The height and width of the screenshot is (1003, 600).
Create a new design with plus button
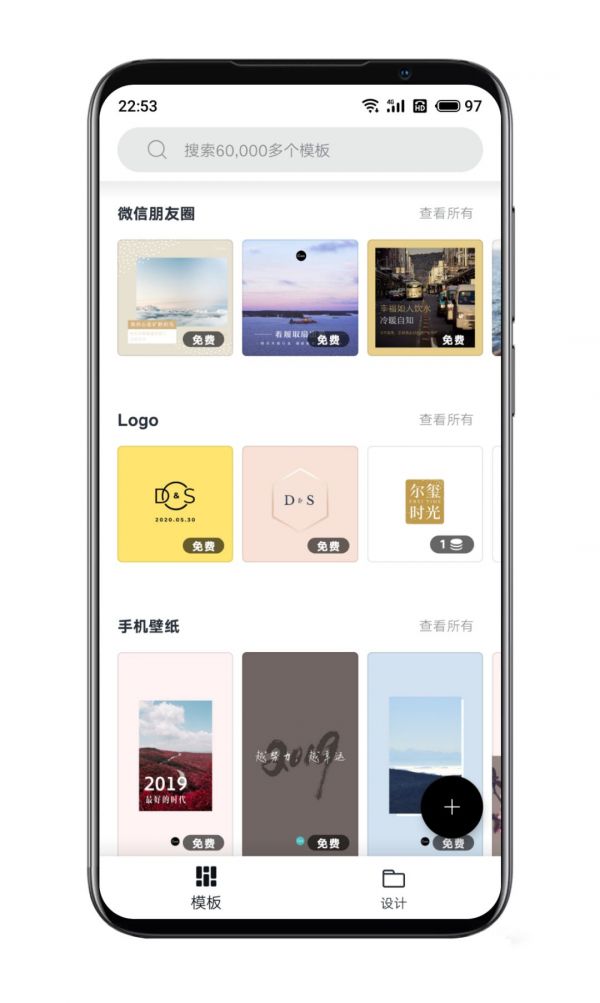[x=452, y=807]
